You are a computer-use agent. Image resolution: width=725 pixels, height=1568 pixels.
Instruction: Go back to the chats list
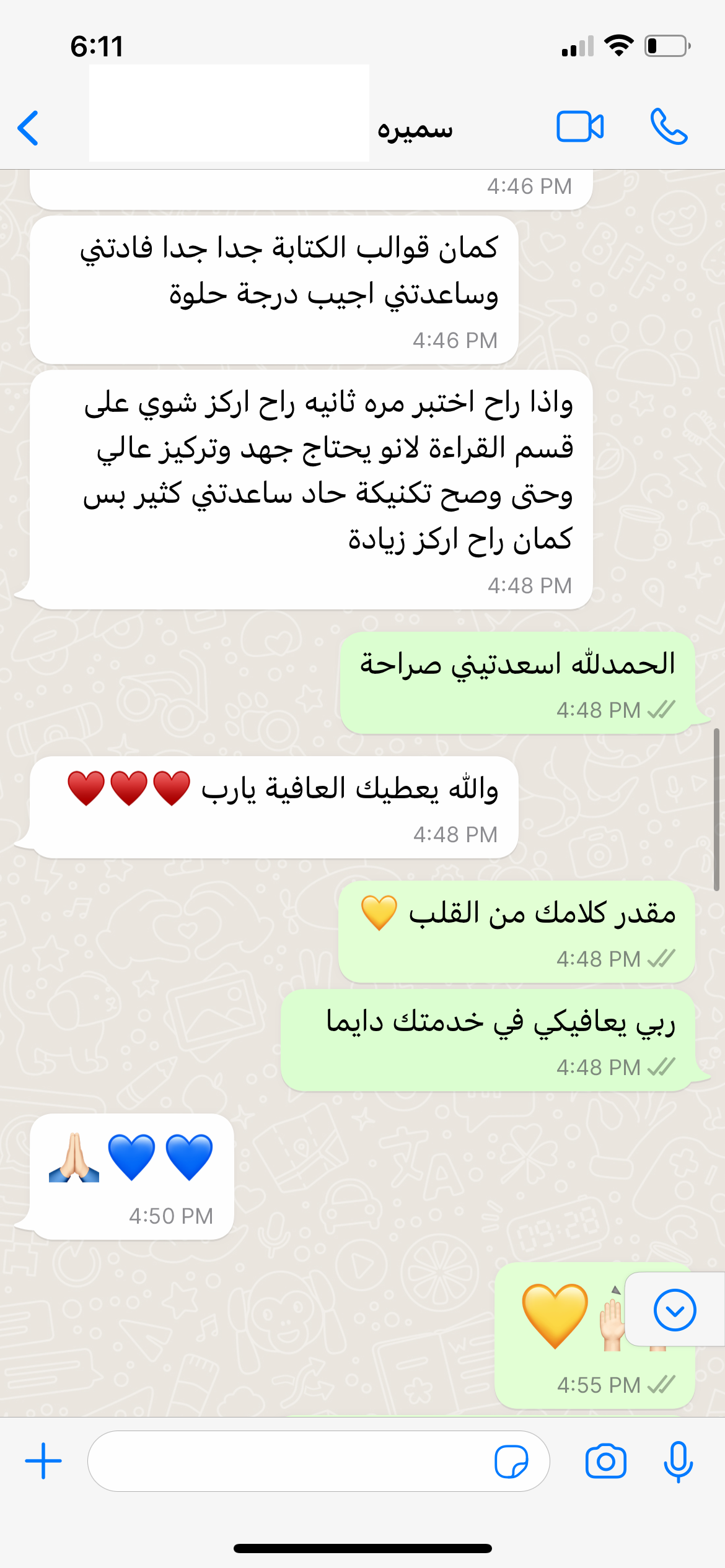[29, 128]
